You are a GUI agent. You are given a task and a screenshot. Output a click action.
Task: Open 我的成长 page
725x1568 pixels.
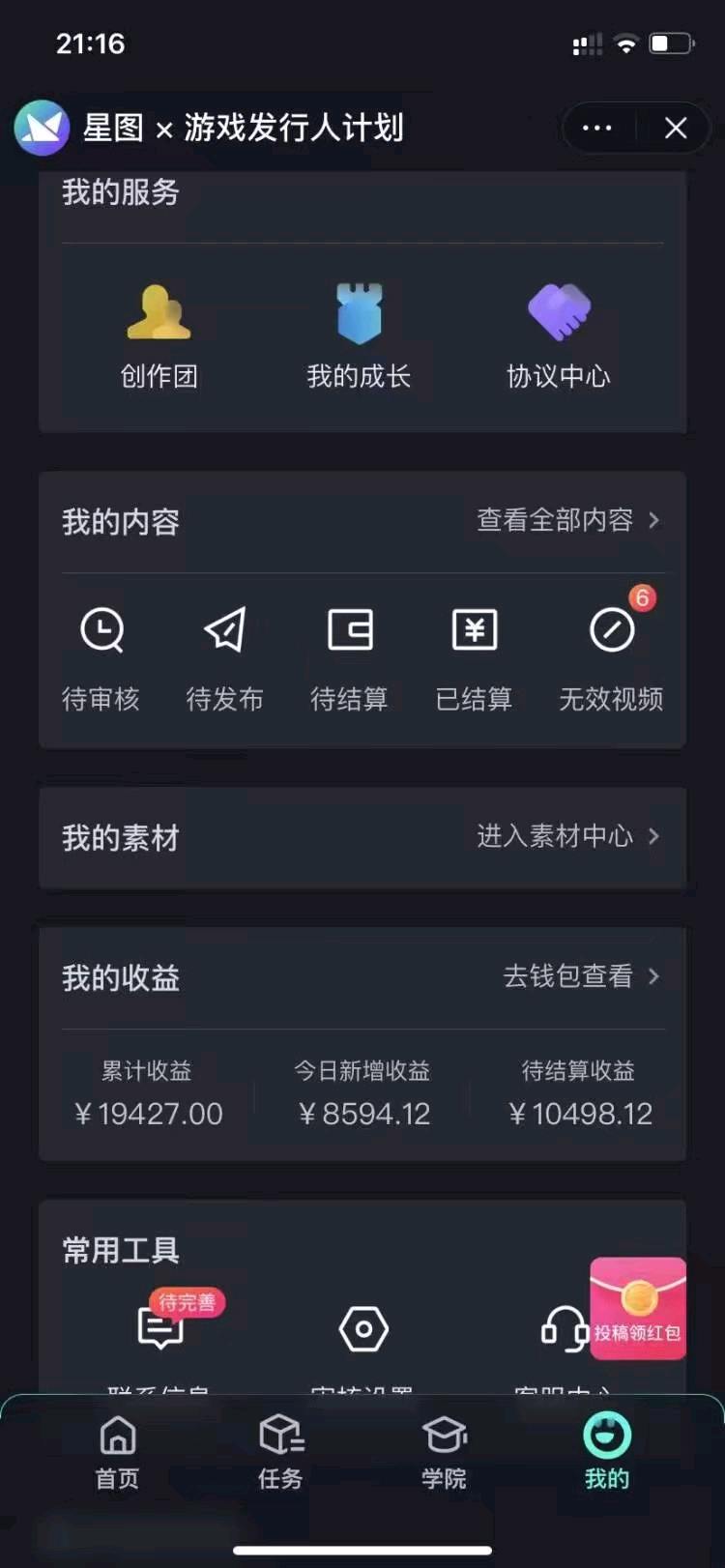point(360,336)
